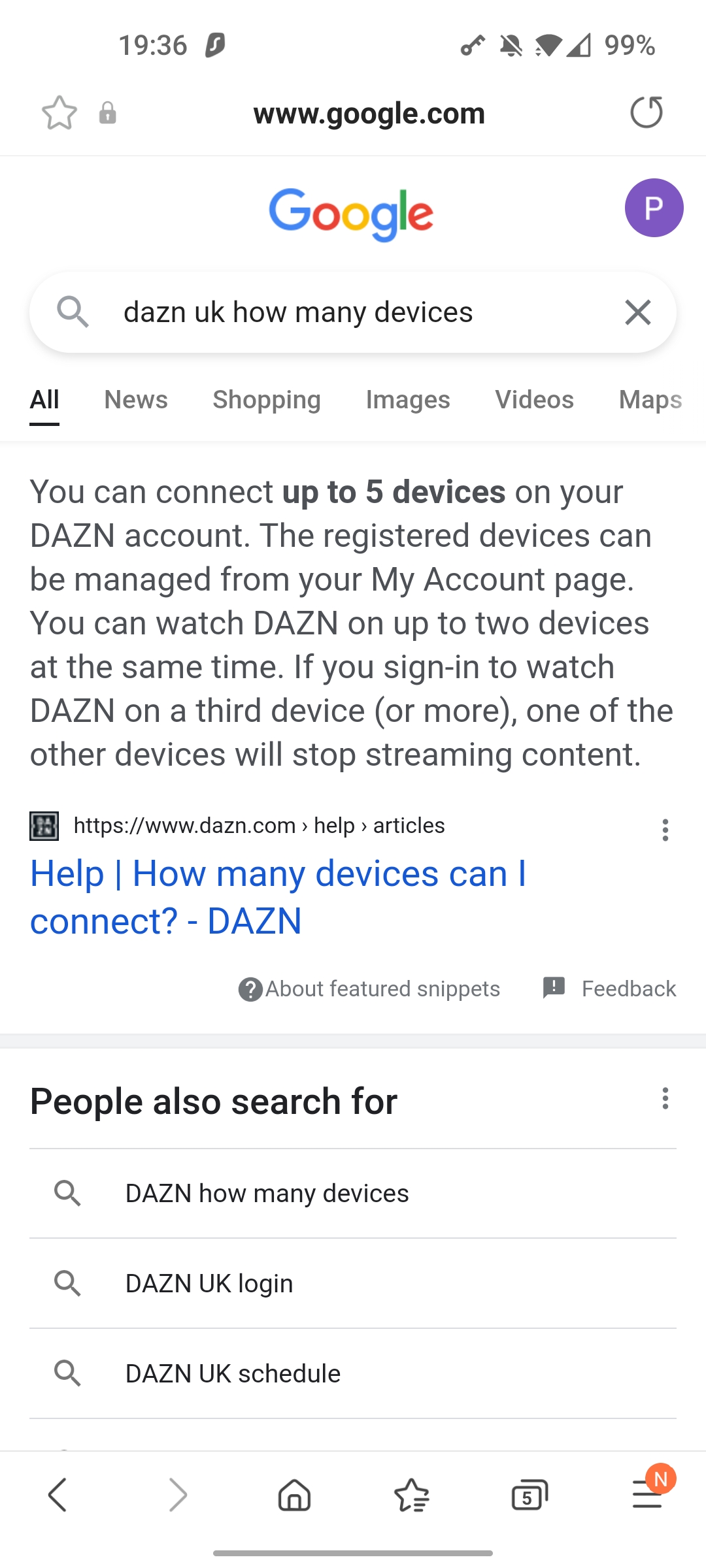This screenshot has height=1568, width=706.
Task: Switch to the Images tab
Action: click(408, 400)
